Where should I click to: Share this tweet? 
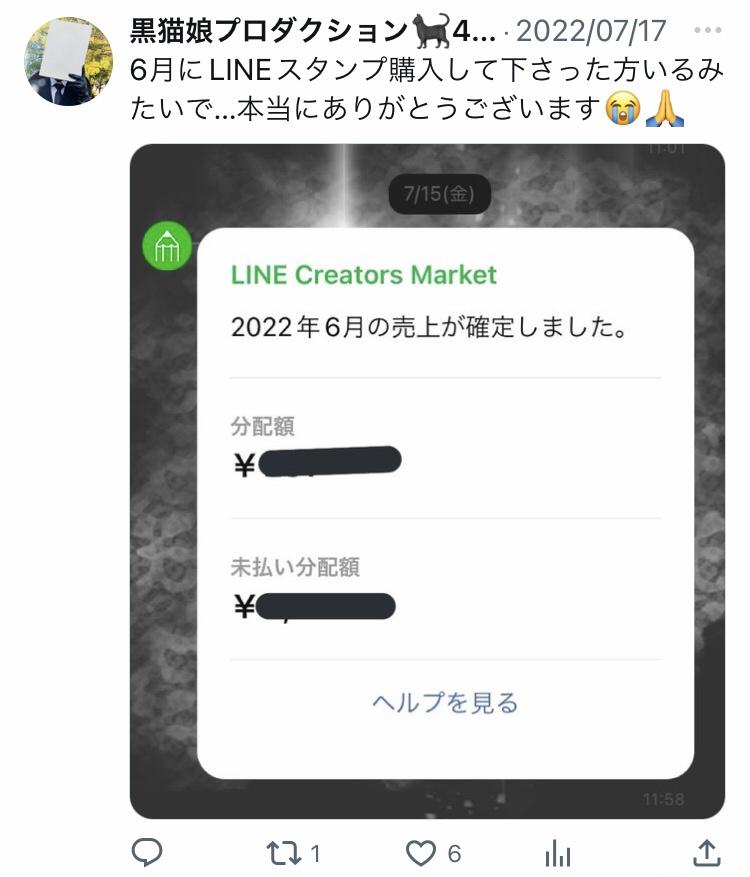click(705, 852)
